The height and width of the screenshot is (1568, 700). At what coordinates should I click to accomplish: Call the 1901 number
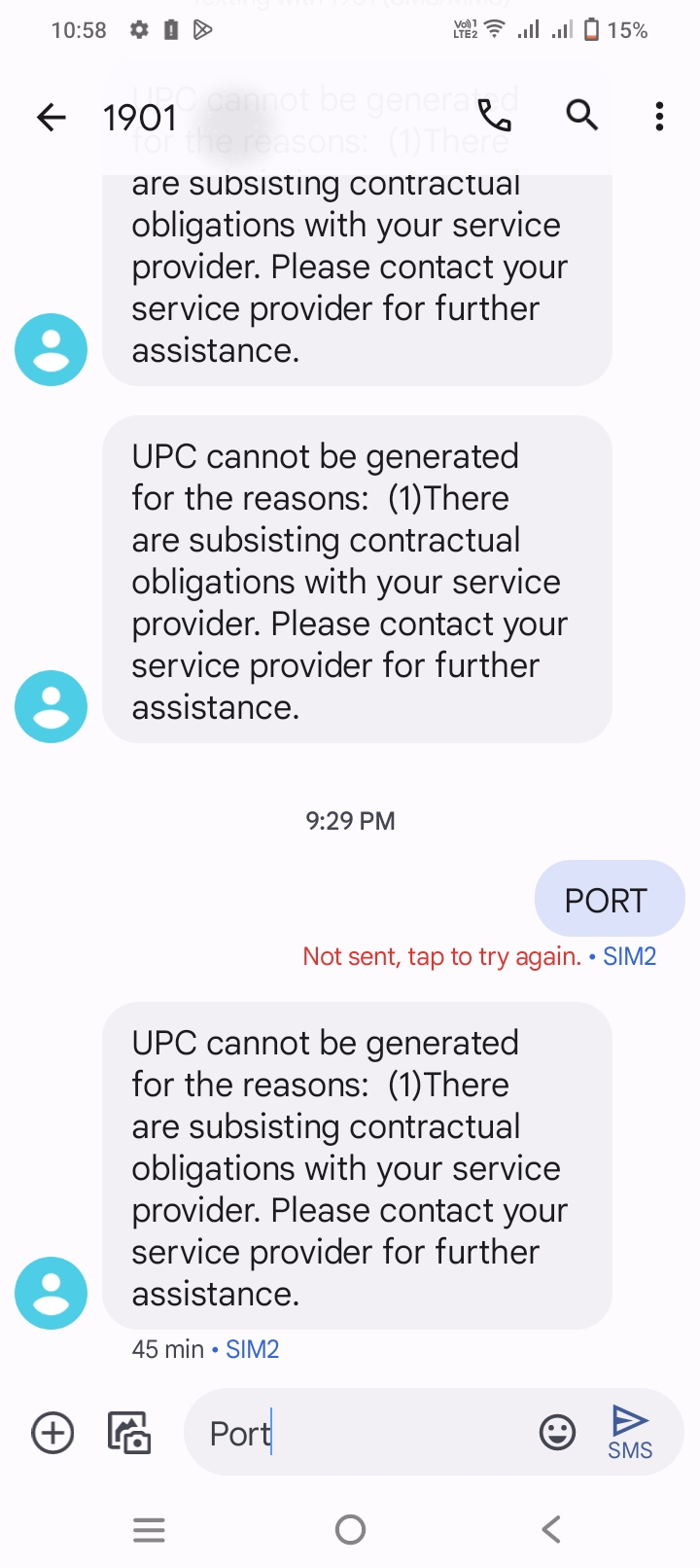pyautogui.click(x=494, y=116)
